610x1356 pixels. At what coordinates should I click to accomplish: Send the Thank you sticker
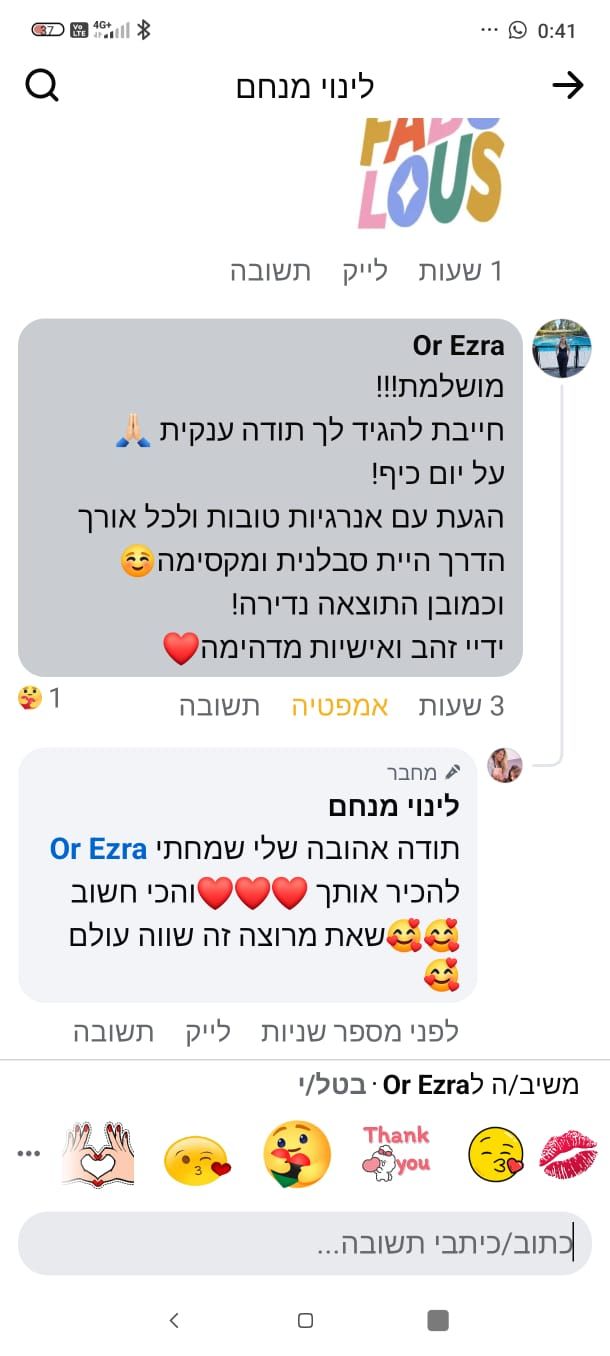[x=396, y=1154]
